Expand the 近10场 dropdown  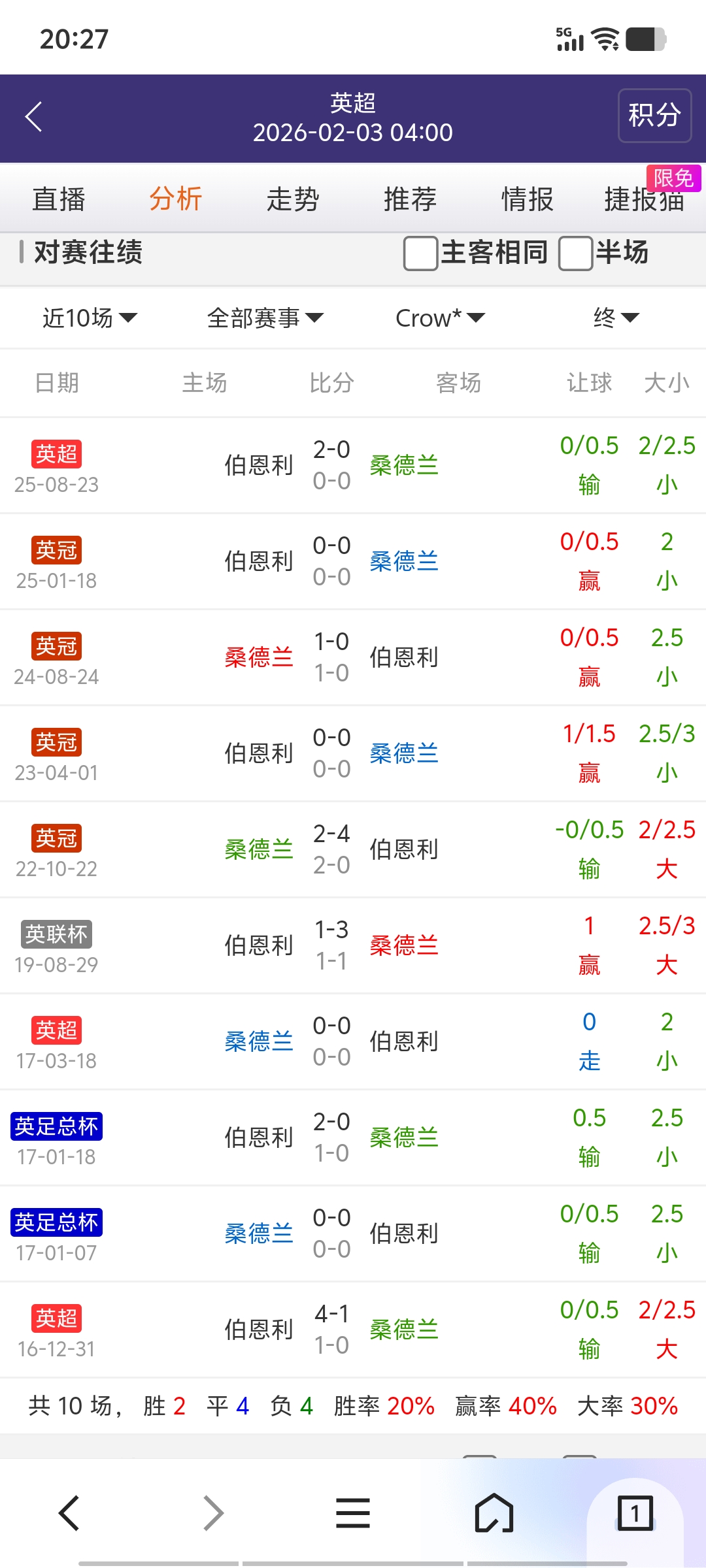[x=90, y=318]
